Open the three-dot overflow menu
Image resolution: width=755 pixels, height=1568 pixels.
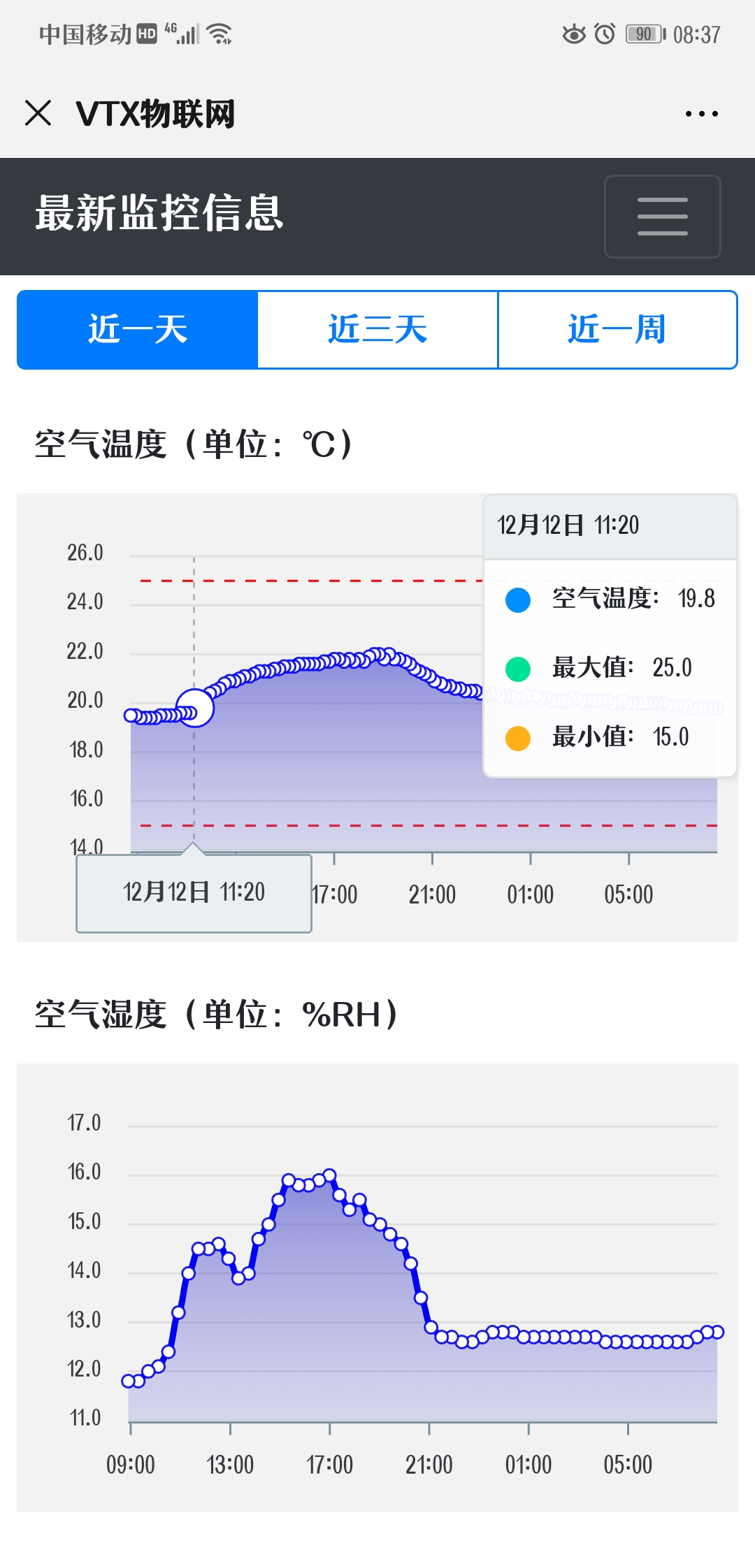[x=701, y=114]
